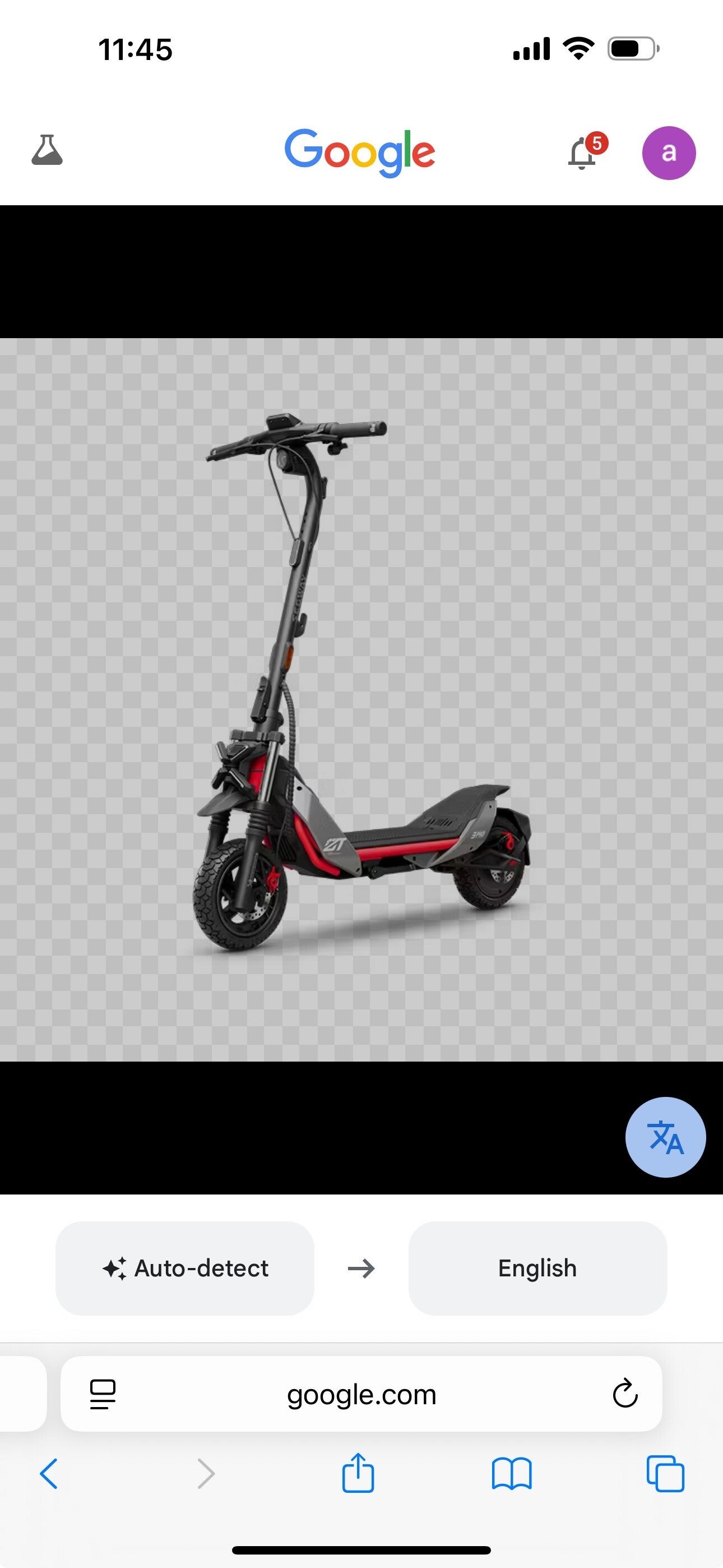723x1568 pixels.
Task: Tap the blue translate floating button
Action: (x=665, y=1137)
